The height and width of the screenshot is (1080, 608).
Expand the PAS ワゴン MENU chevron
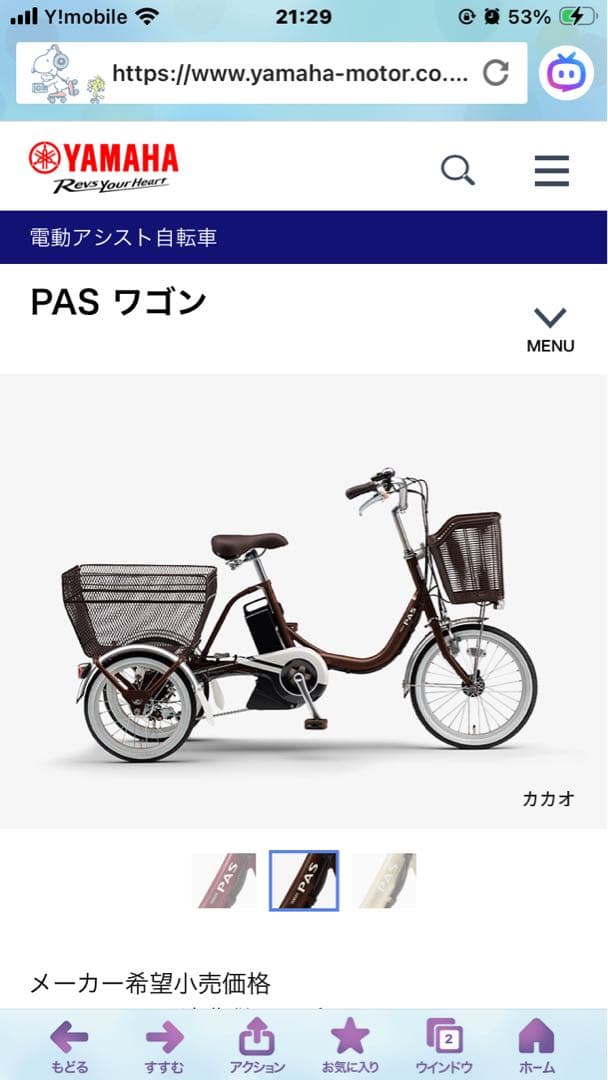(550, 329)
